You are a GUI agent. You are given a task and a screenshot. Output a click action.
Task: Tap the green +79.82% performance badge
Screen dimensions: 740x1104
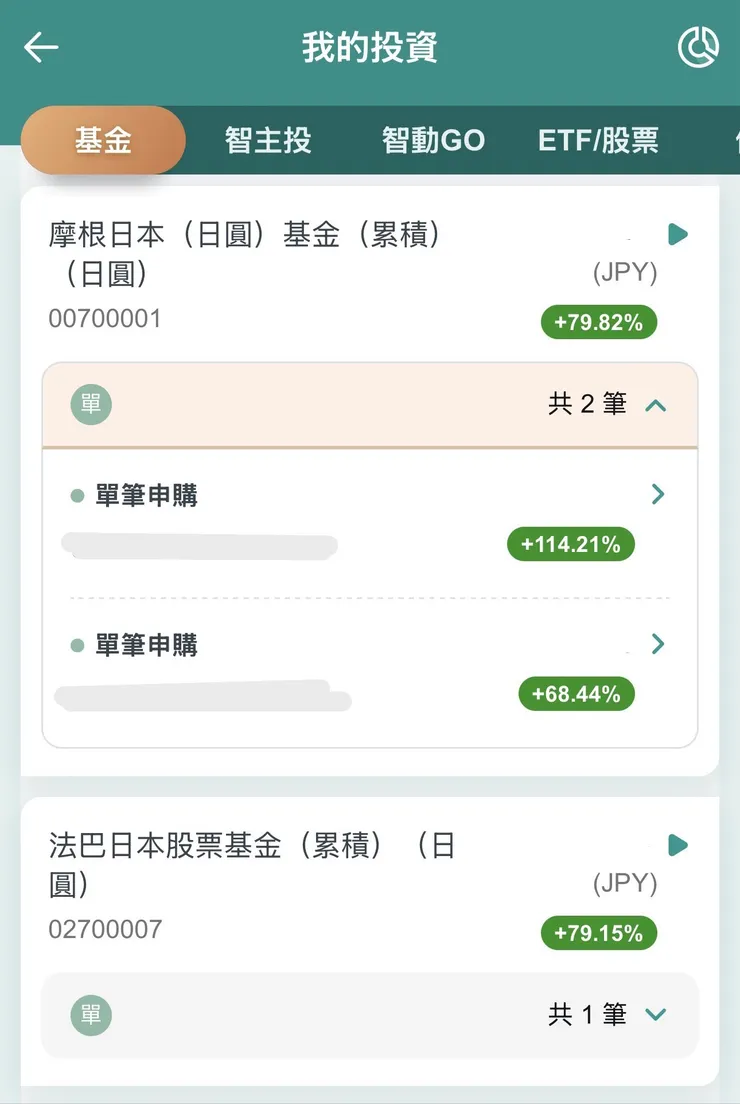pyautogui.click(x=599, y=322)
